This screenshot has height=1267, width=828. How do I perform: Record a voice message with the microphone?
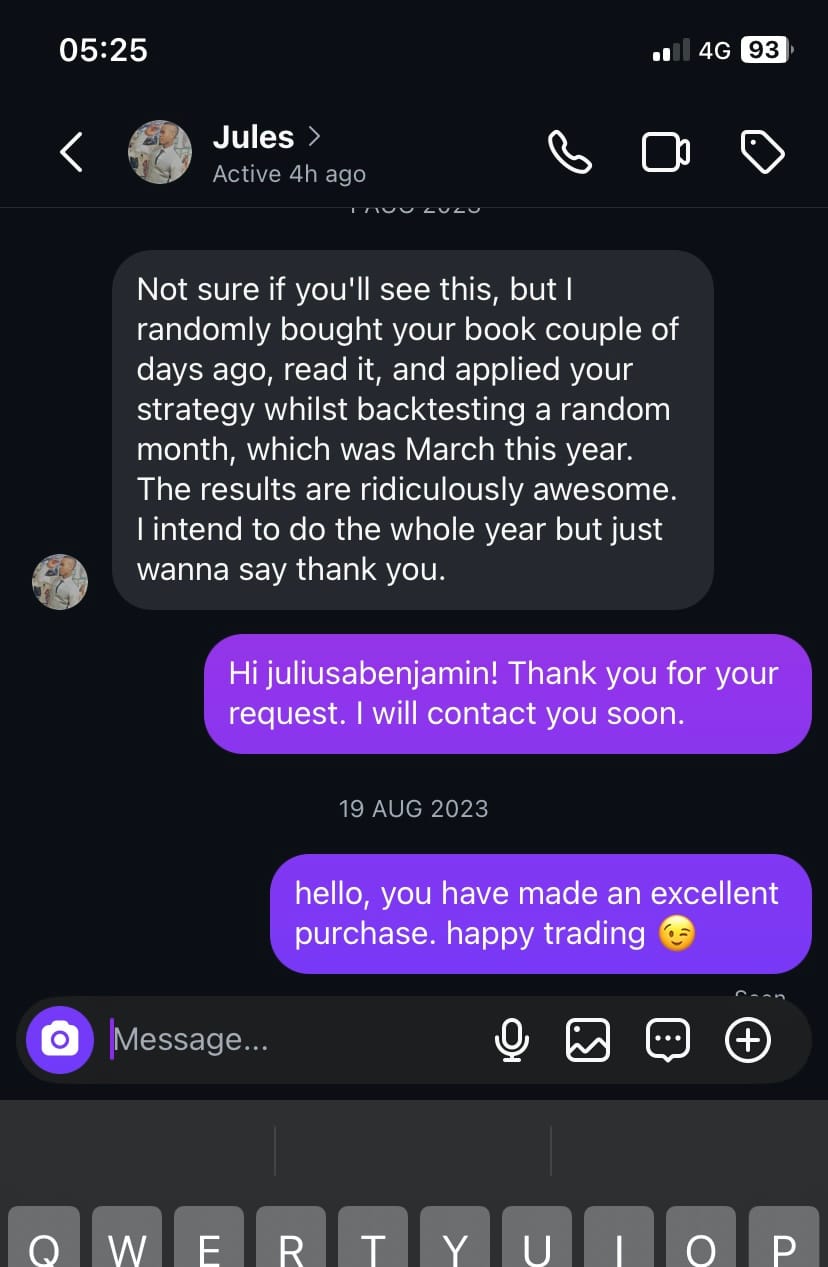(511, 1040)
